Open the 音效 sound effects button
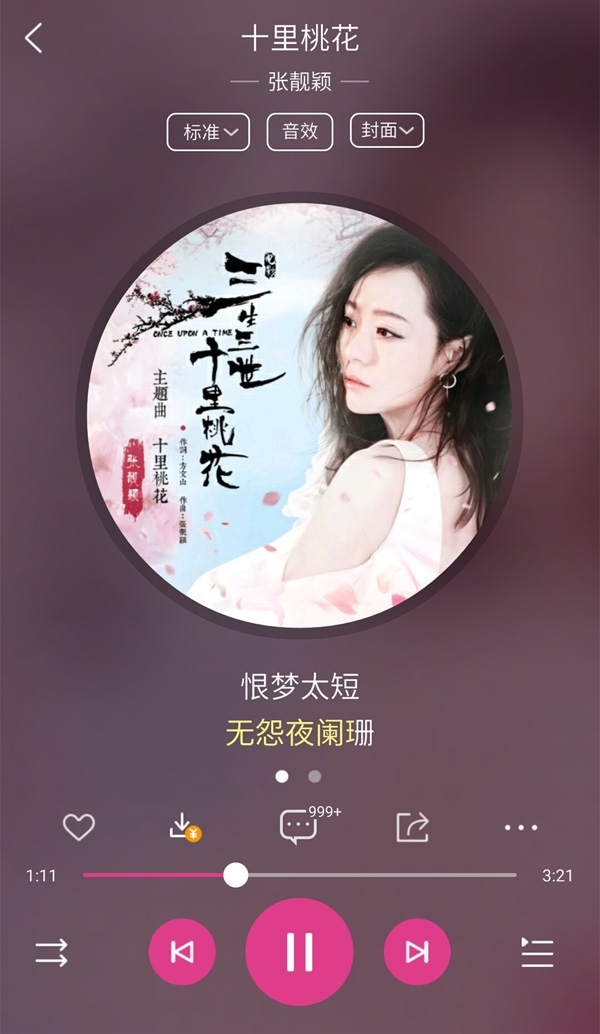 [x=300, y=132]
